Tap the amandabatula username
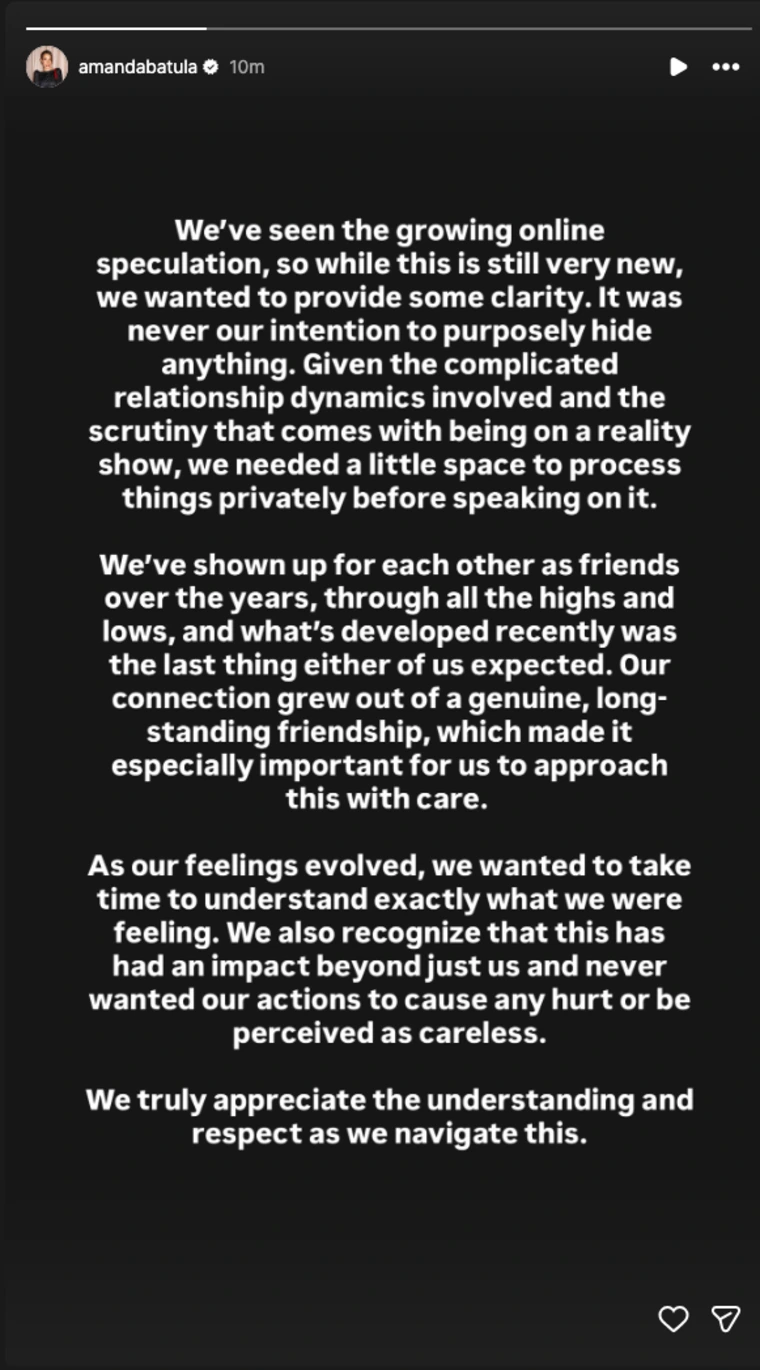760x1370 pixels. click(138, 67)
